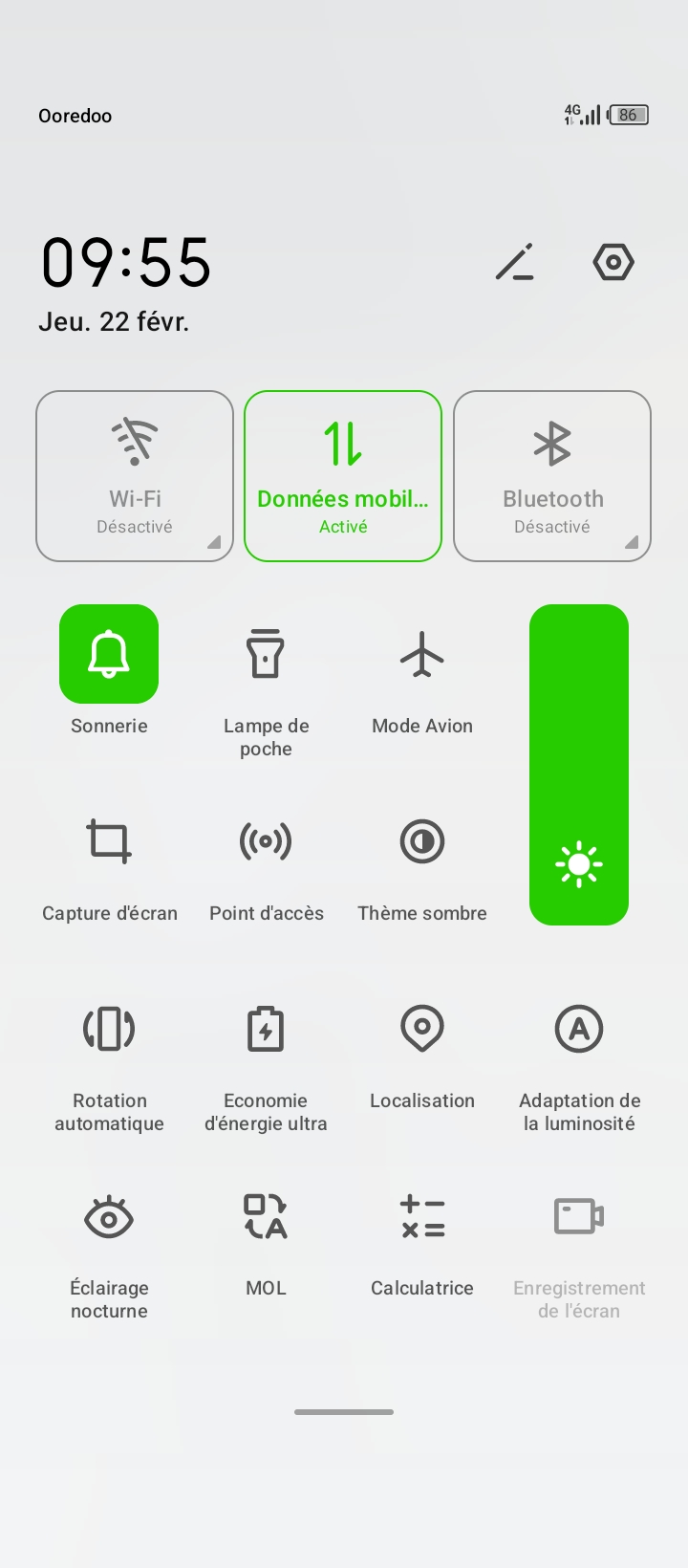Switch on Thème sombre
This screenshot has height=1568, width=688.
tap(422, 841)
